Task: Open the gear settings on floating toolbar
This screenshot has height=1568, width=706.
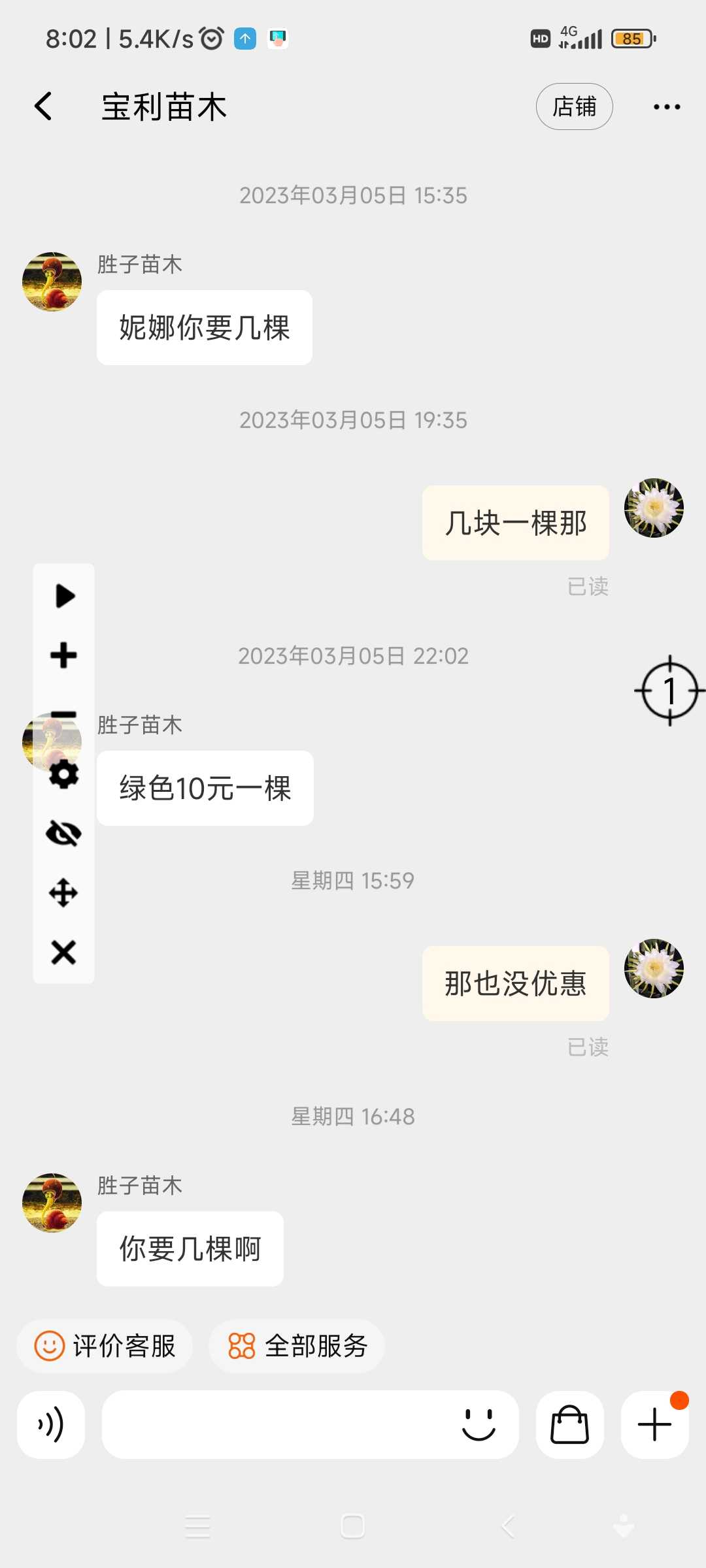Action: (64, 774)
